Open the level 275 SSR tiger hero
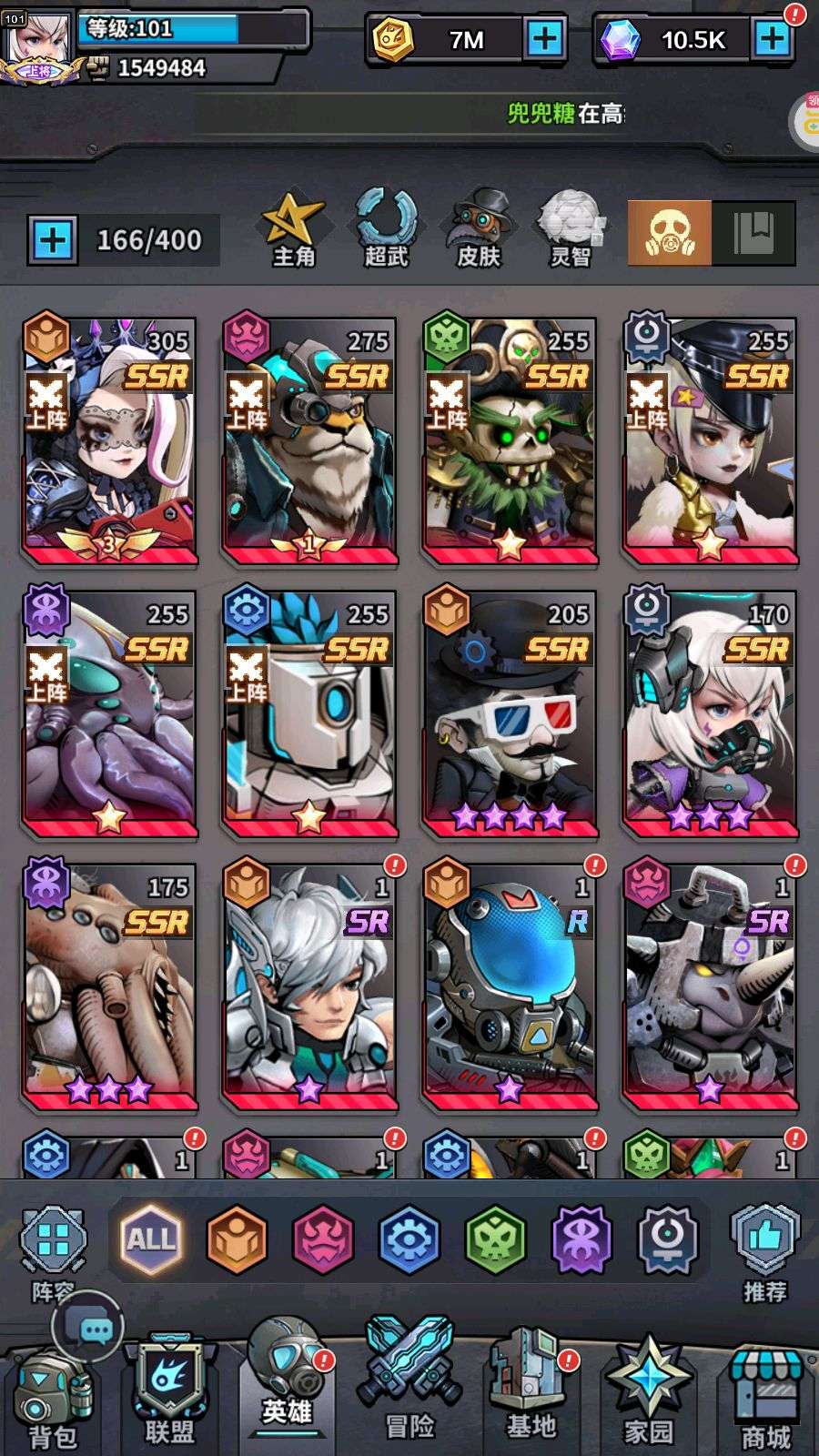This screenshot has width=819, height=1456. click(309, 439)
